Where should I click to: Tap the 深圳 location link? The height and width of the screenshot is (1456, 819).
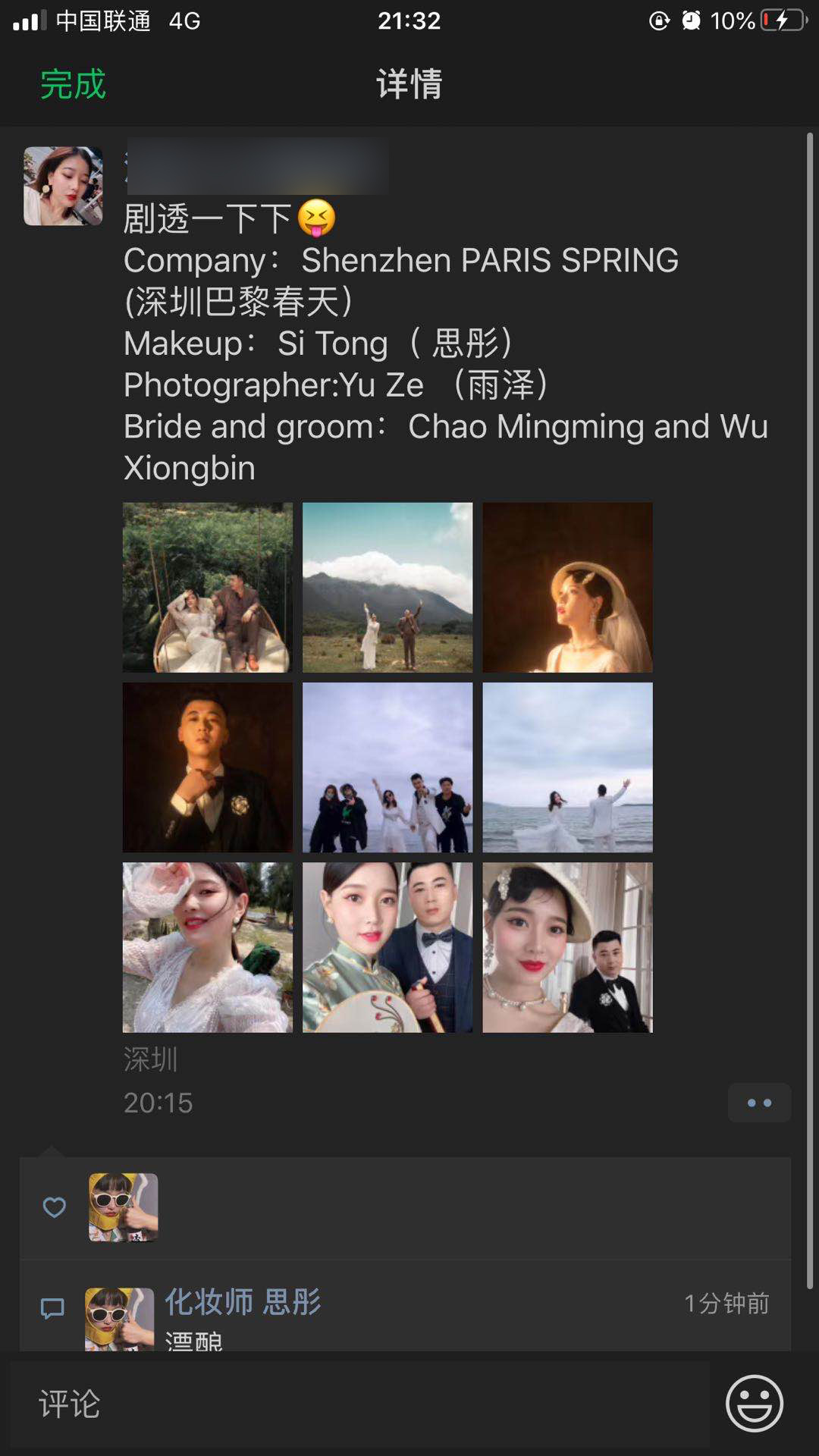click(x=151, y=1059)
